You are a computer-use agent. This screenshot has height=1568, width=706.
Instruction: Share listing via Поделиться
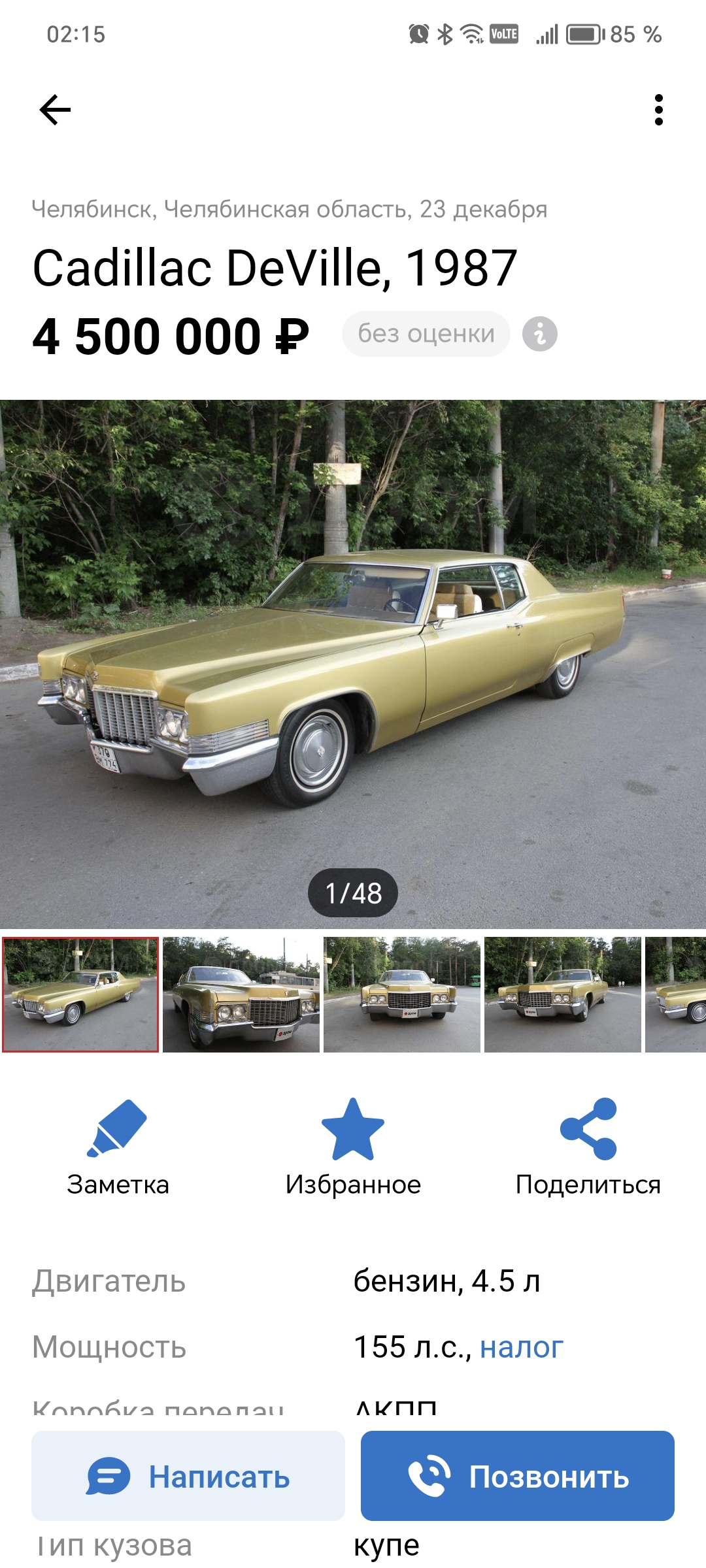tap(588, 1147)
